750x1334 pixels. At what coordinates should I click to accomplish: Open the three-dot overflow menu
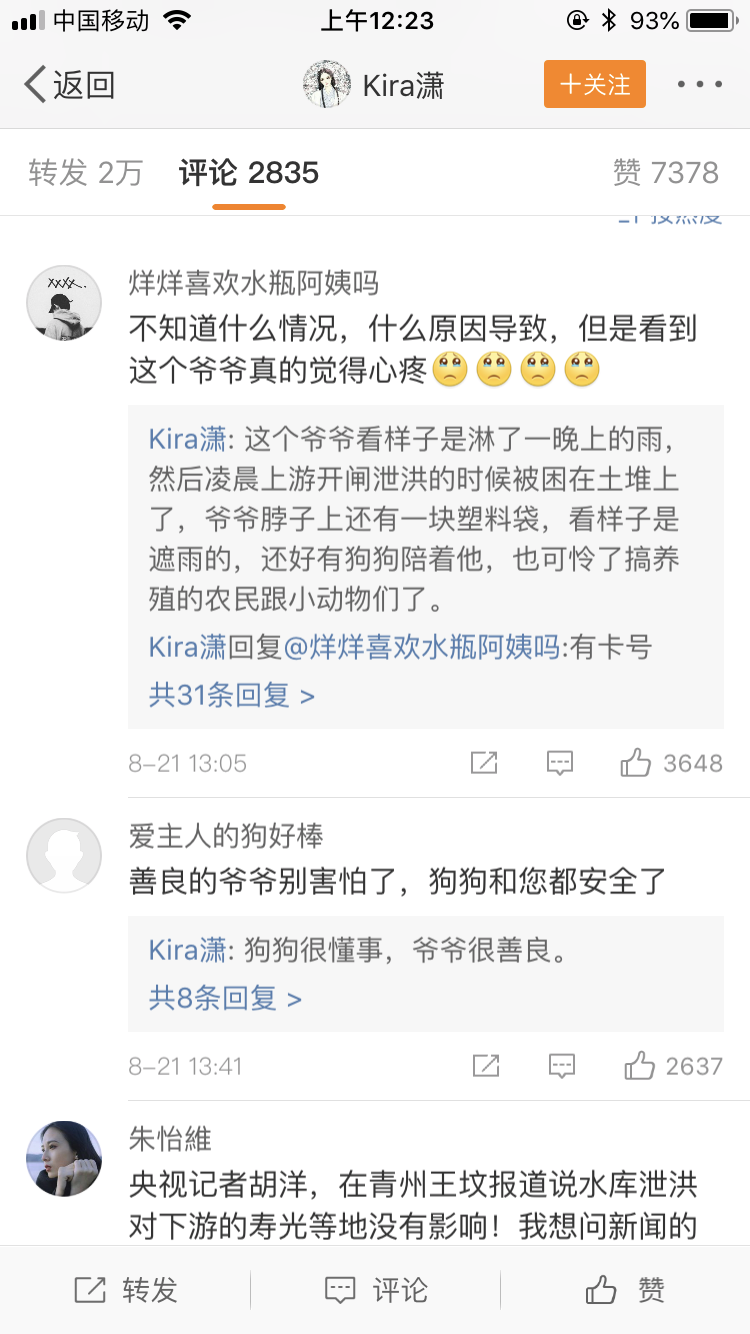[x=699, y=85]
